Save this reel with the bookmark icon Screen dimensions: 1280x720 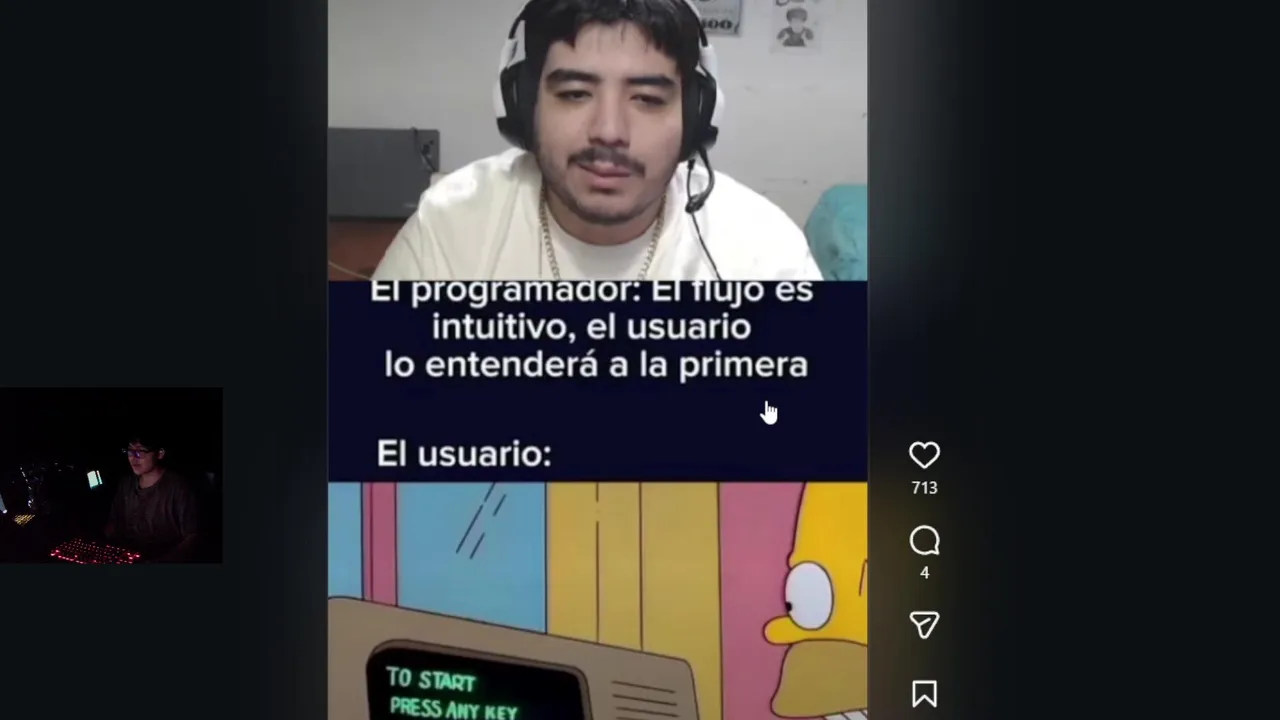(x=924, y=693)
